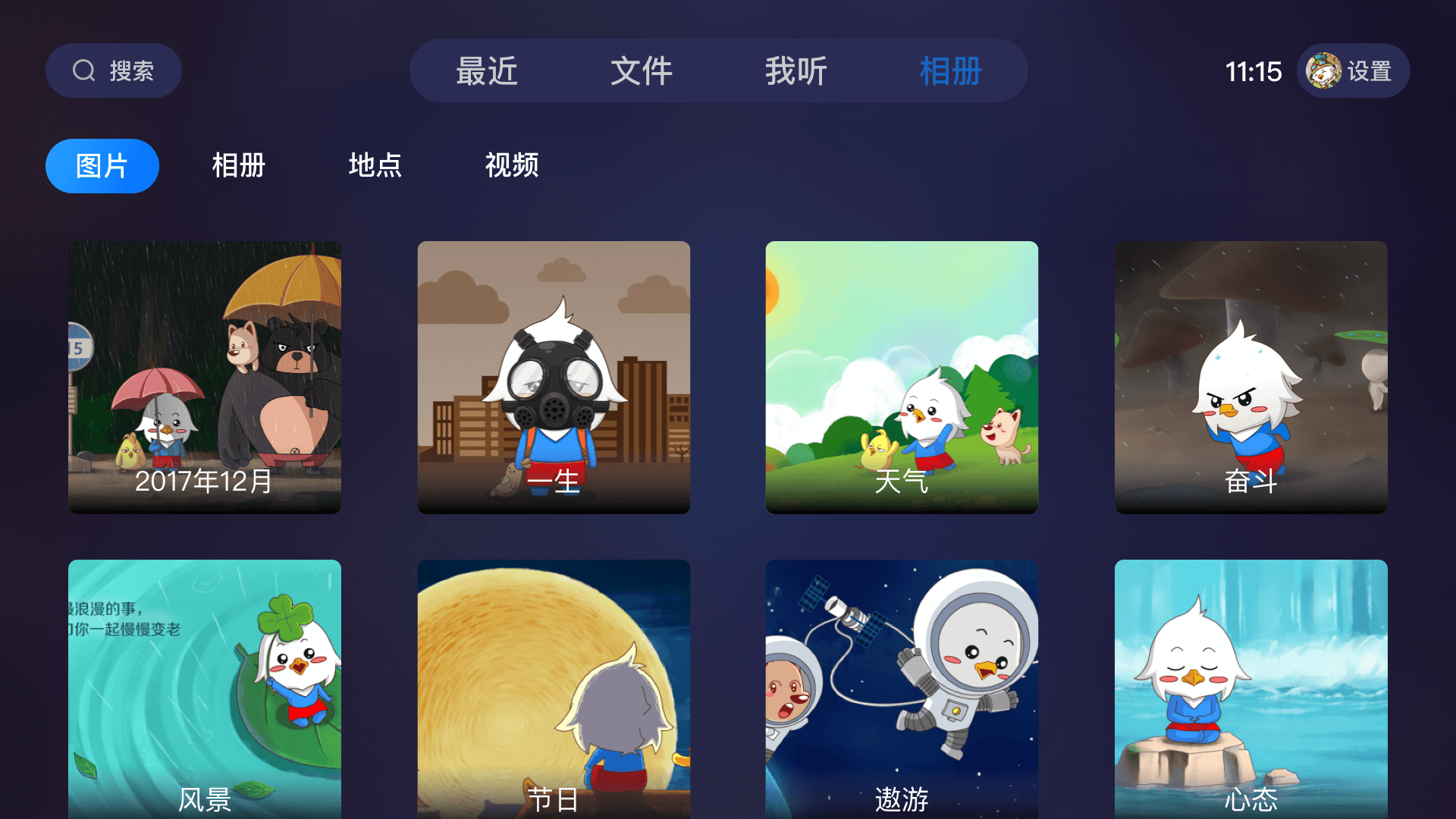Open the 心态 album
The width and height of the screenshot is (1456, 819).
click(x=1250, y=689)
